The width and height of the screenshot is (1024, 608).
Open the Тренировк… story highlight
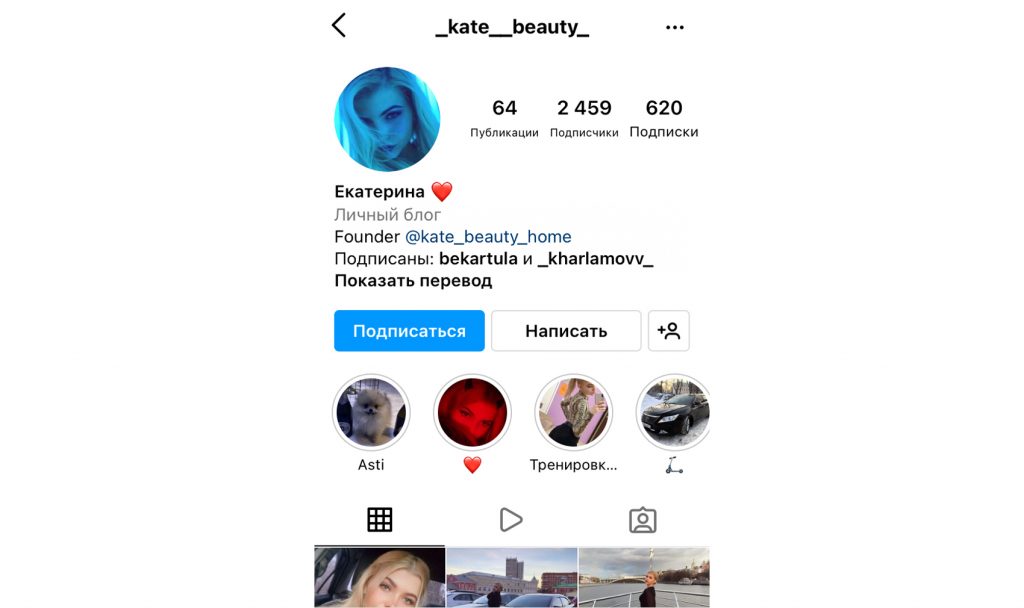point(573,413)
